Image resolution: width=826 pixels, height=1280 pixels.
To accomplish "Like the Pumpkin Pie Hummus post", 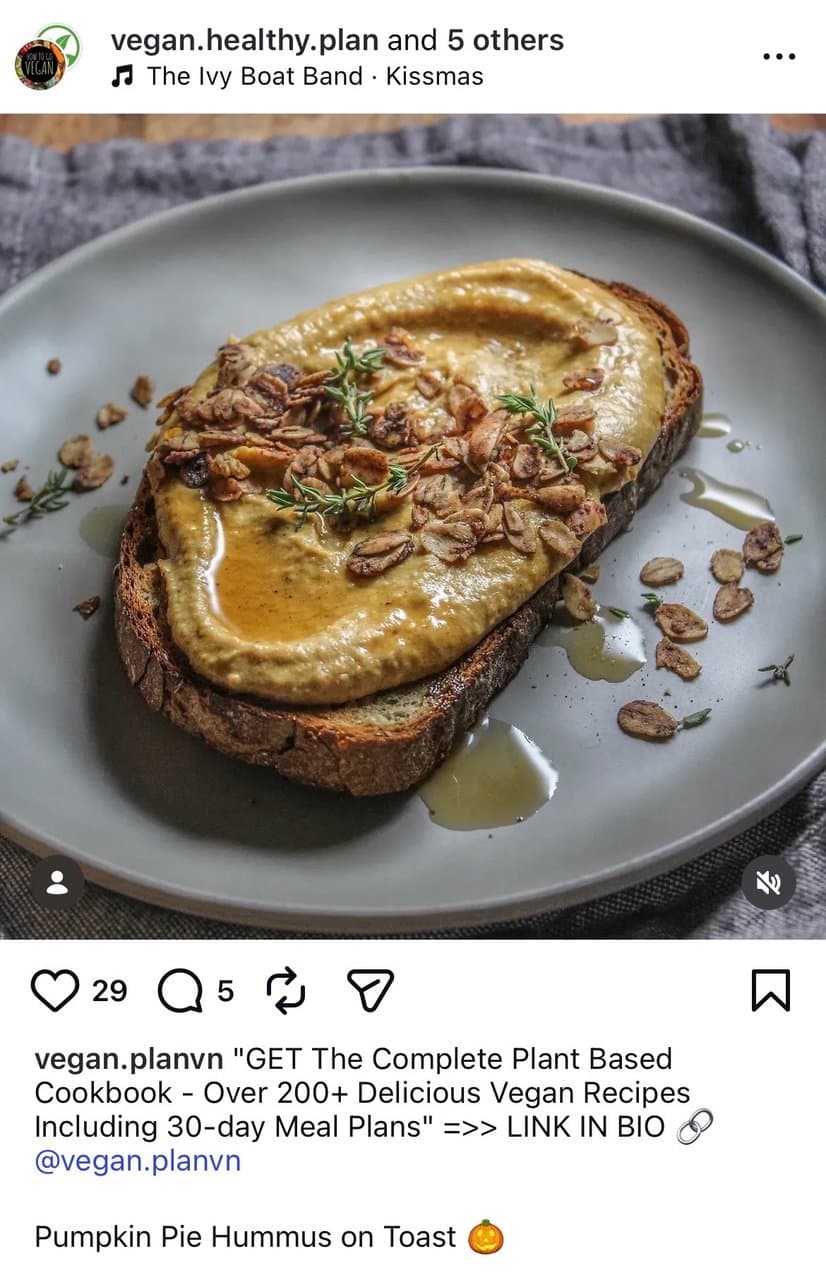I will pos(55,991).
